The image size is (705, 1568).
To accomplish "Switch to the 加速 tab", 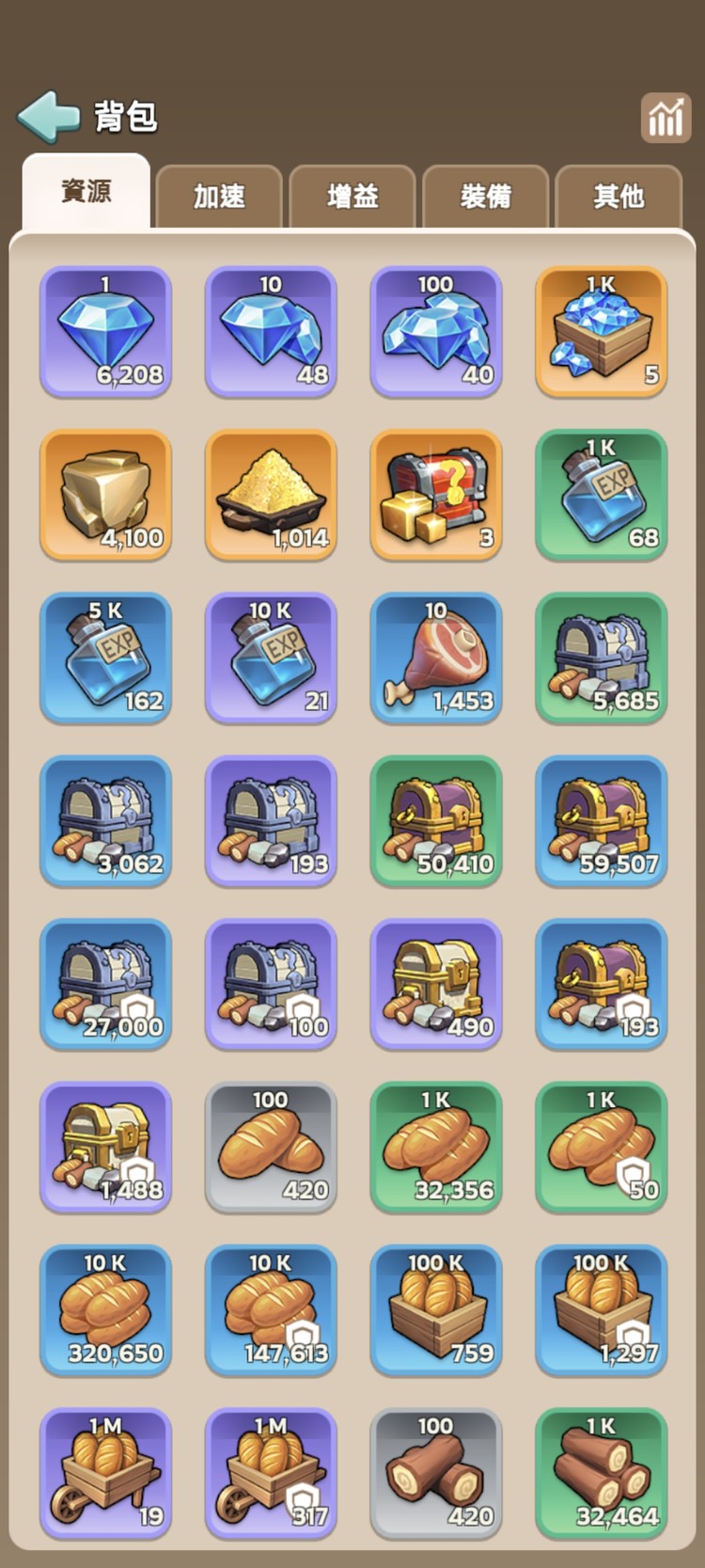I will 219,196.
